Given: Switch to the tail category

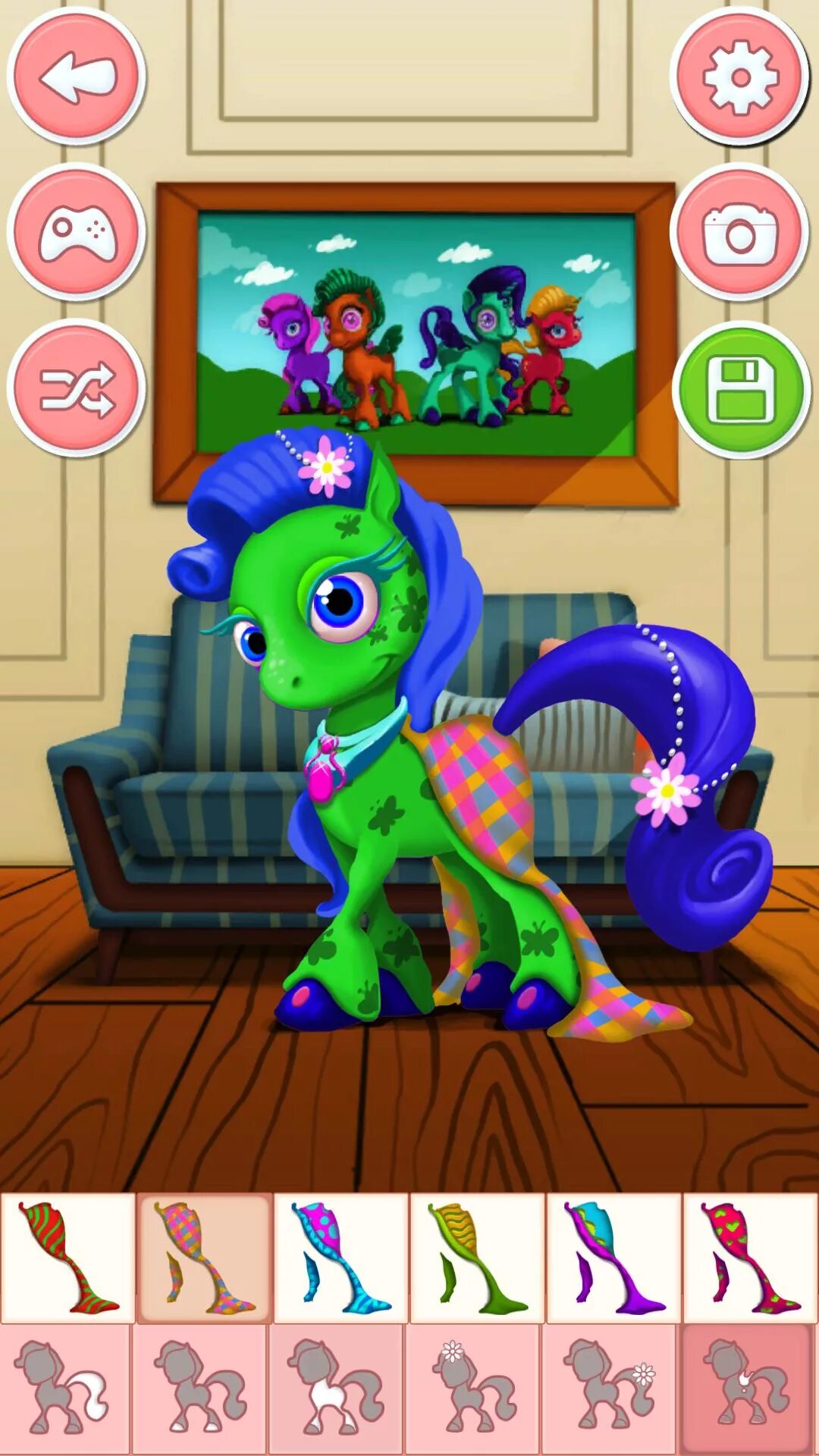Looking at the screenshot, I should [x=66, y=1389].
